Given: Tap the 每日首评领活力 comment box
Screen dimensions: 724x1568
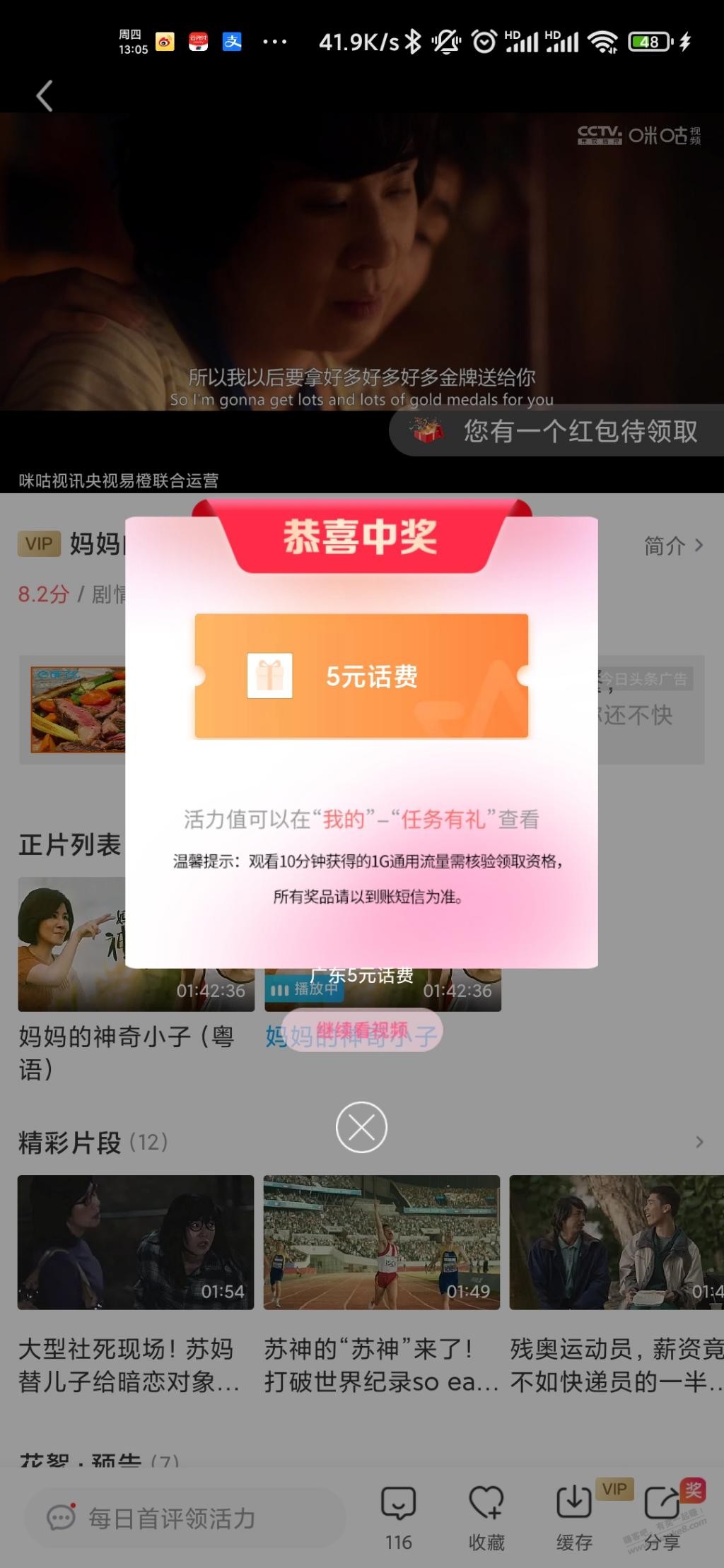Looking at the screenshot, I should pos(184,1518).
